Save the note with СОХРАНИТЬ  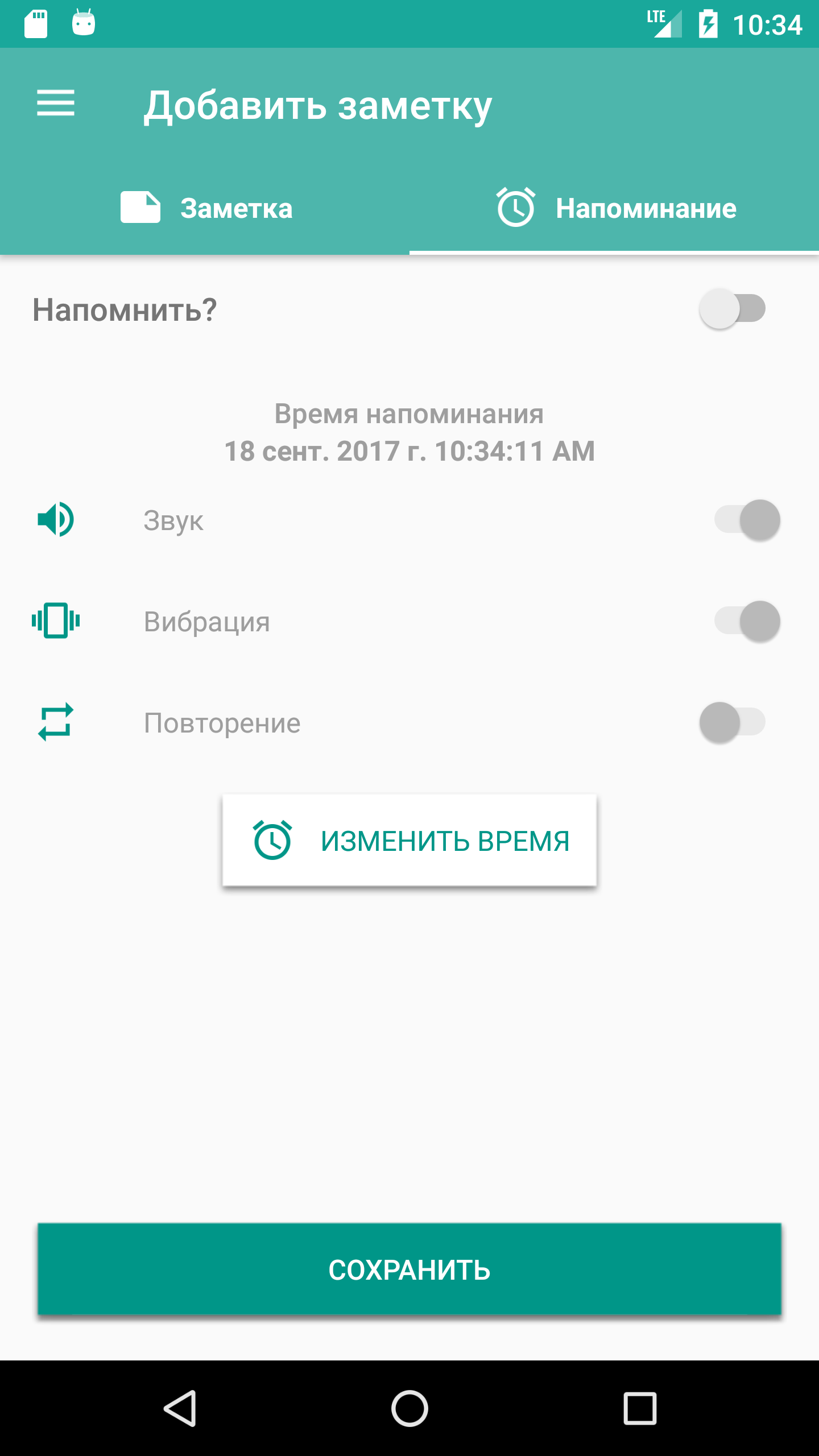click(x=409, y=1269)
